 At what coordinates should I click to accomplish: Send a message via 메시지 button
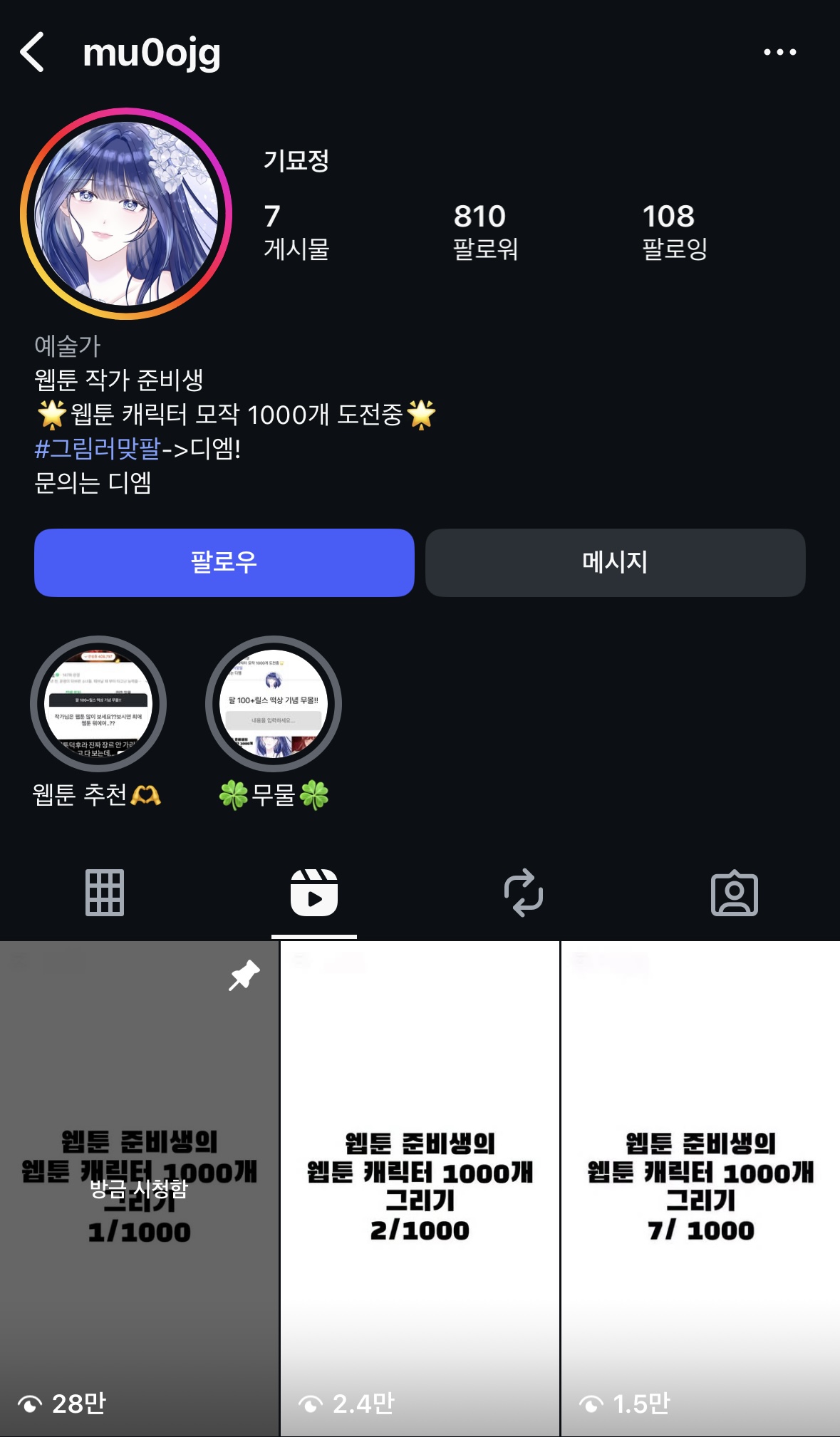point(615,562)
